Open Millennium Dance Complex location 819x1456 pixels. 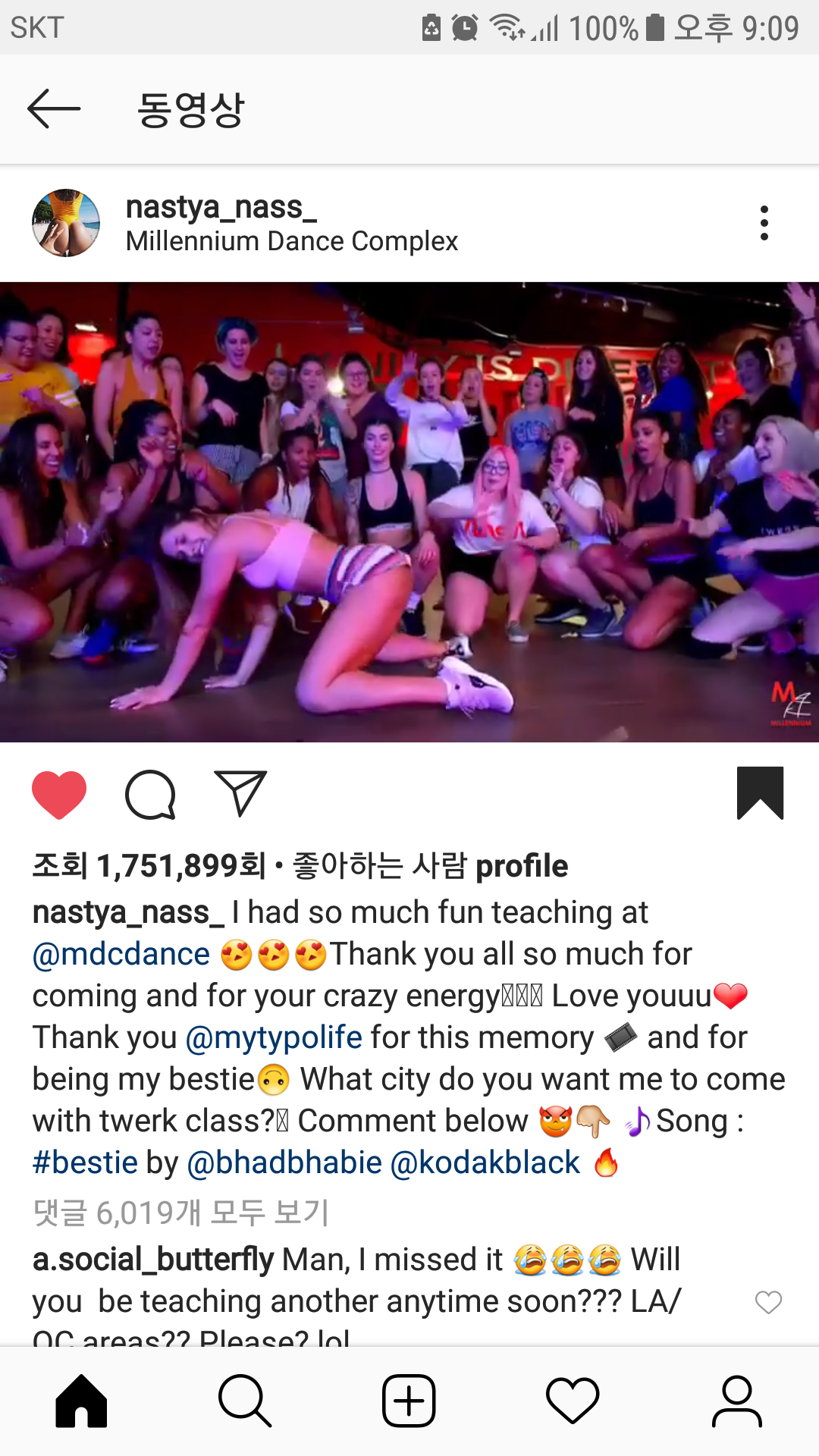pos(292,241)
